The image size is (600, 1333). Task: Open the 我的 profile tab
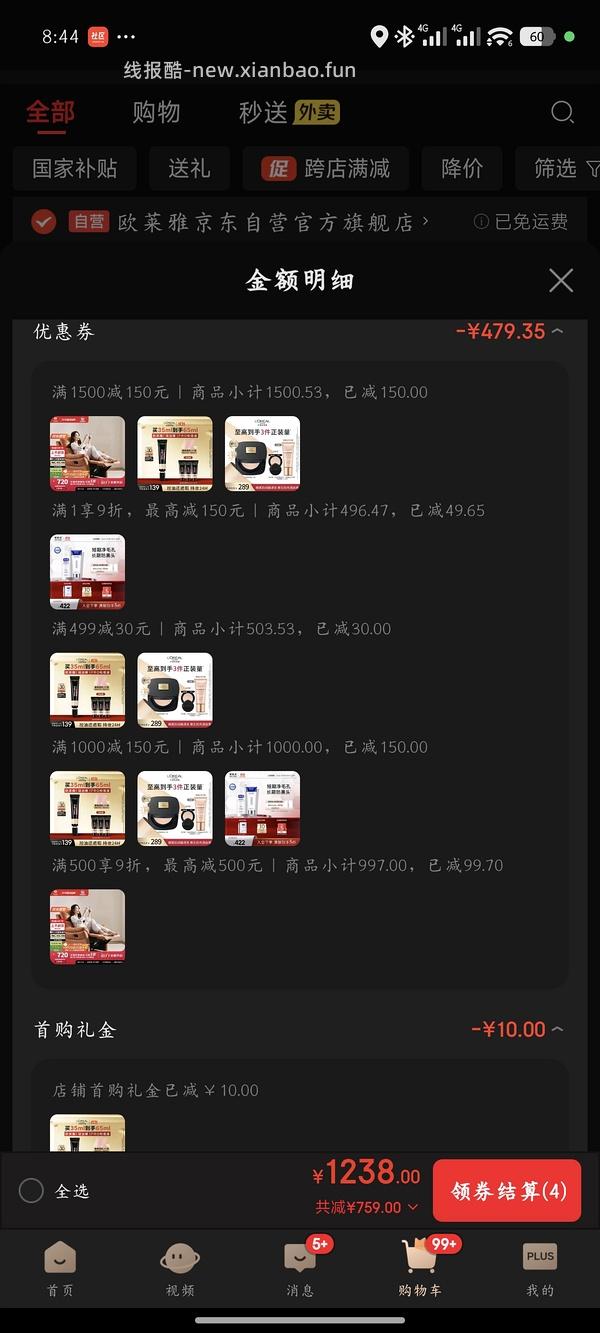tap(540, 1268)
